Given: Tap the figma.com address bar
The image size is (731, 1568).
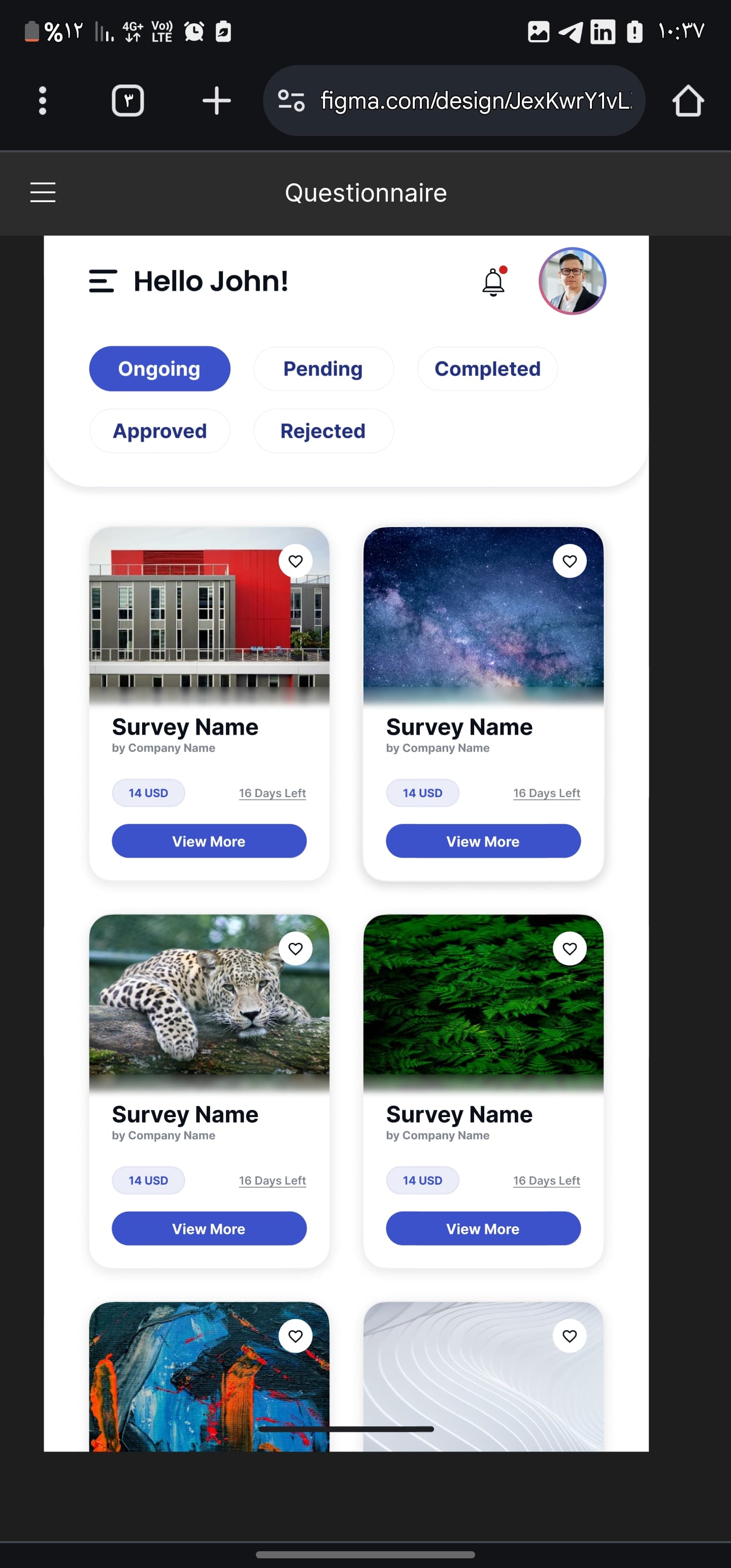Looking at the screenshot, I should click(475, 101).
